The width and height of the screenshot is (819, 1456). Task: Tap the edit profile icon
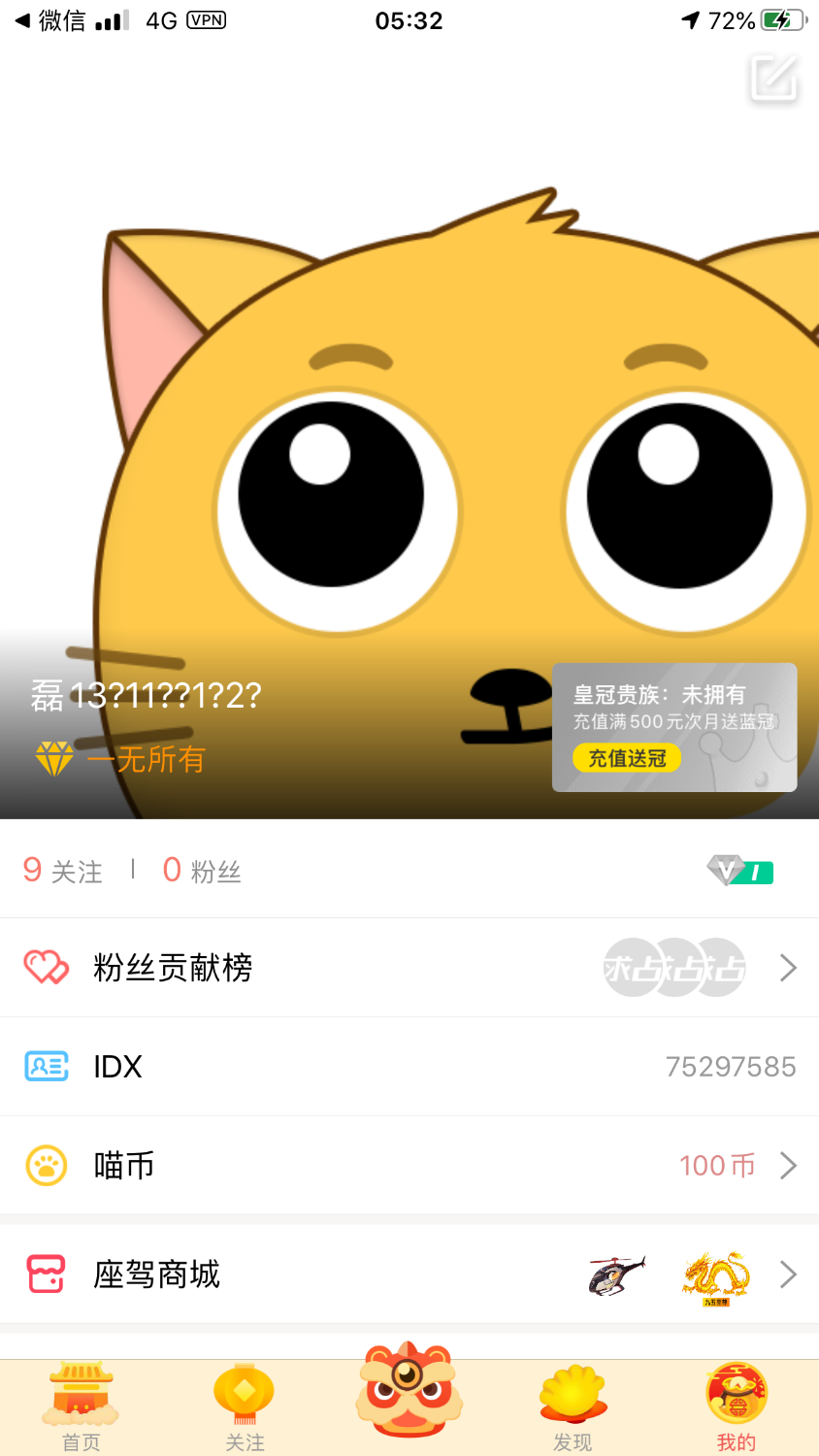click(x=773, y=78)
